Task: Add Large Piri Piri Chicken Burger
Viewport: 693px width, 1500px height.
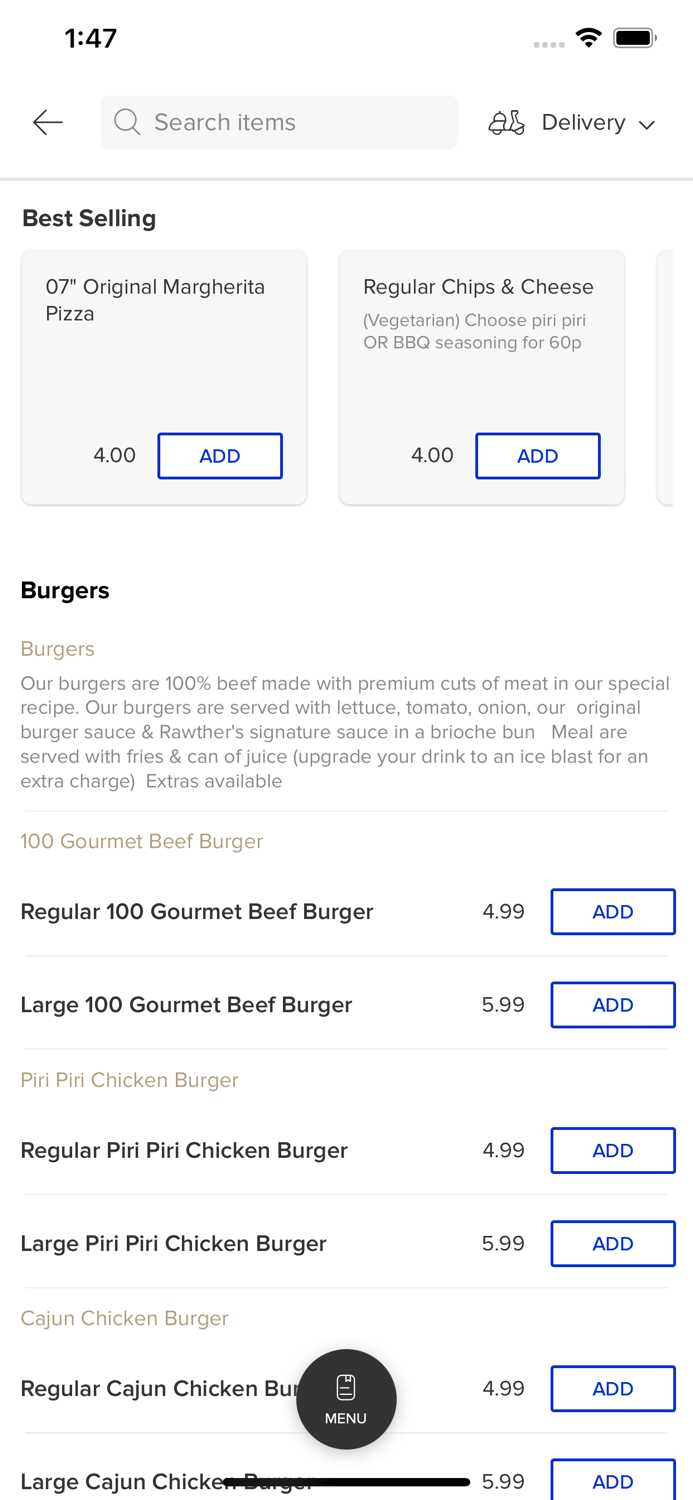Action: tap(612, 1244)
